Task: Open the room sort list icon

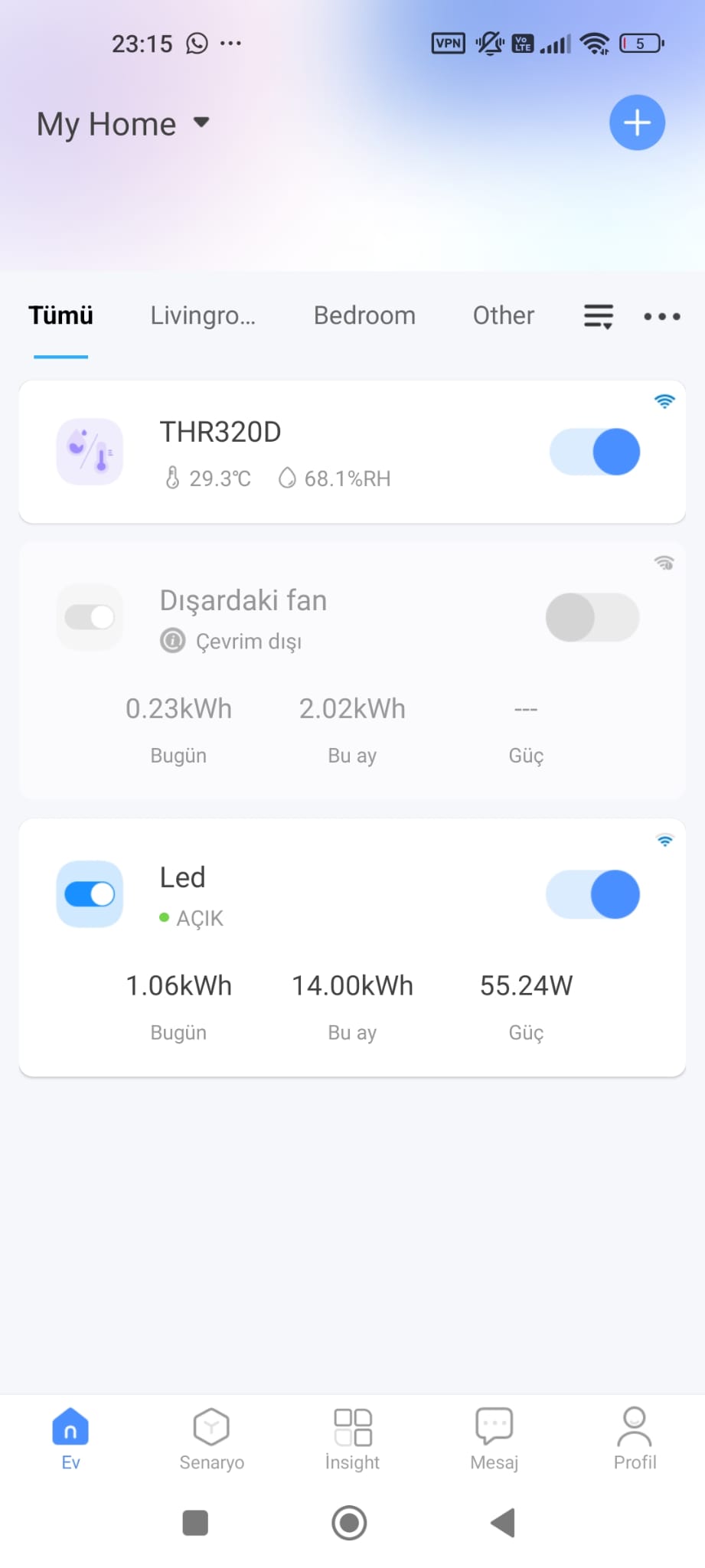Action: click(599, 315)
